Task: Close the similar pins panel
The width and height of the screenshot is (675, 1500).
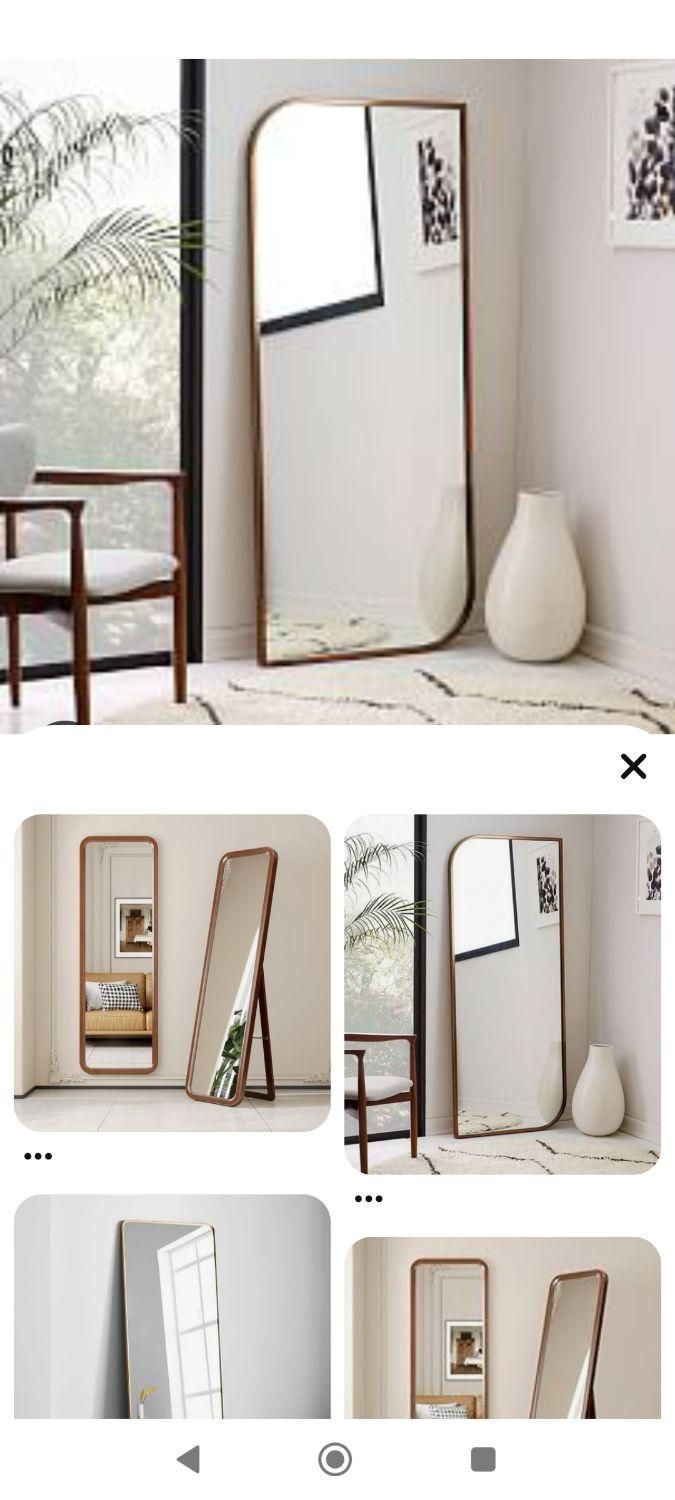Action: [x=633, y=766]
